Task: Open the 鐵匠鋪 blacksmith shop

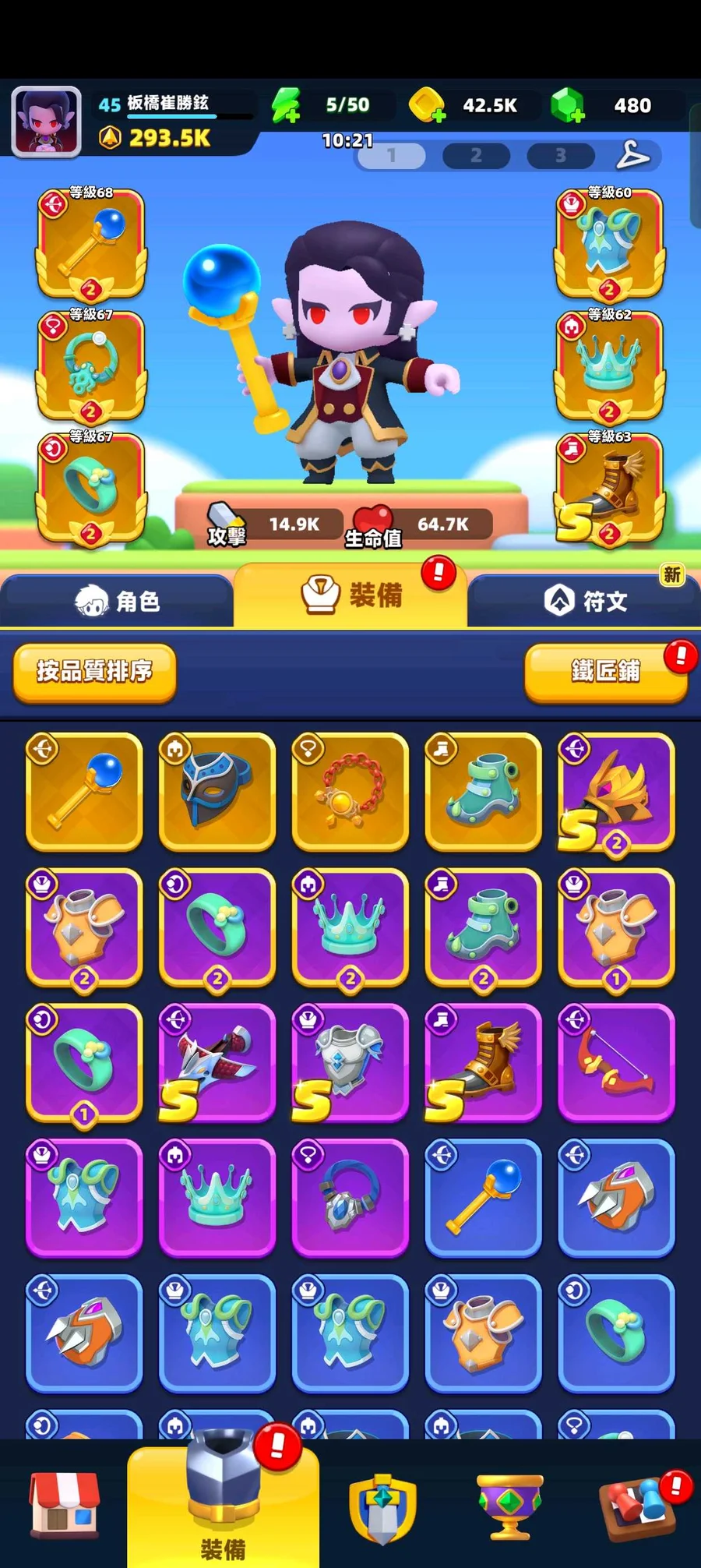Action: click(x=606, y=672)
